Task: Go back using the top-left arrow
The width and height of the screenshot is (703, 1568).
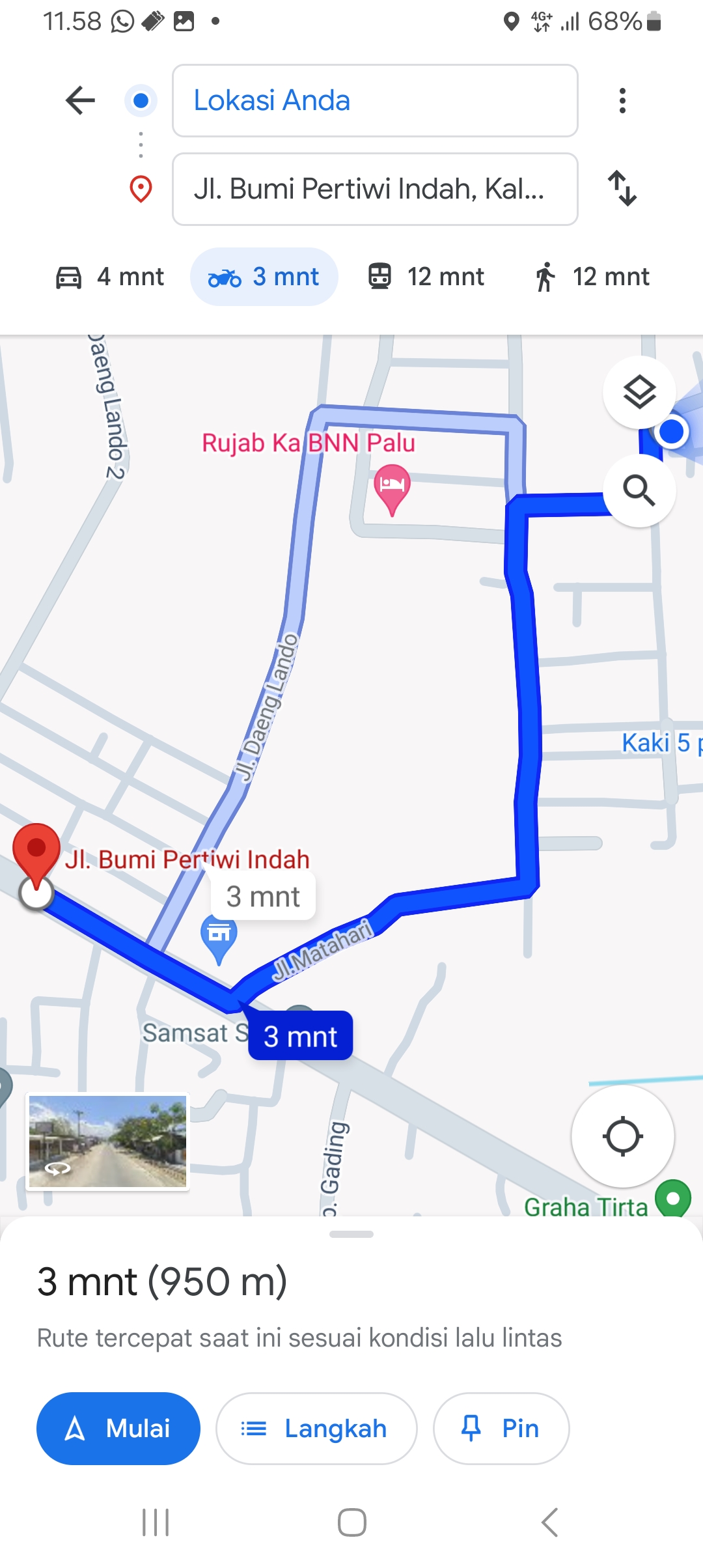Action: point(81,100)
